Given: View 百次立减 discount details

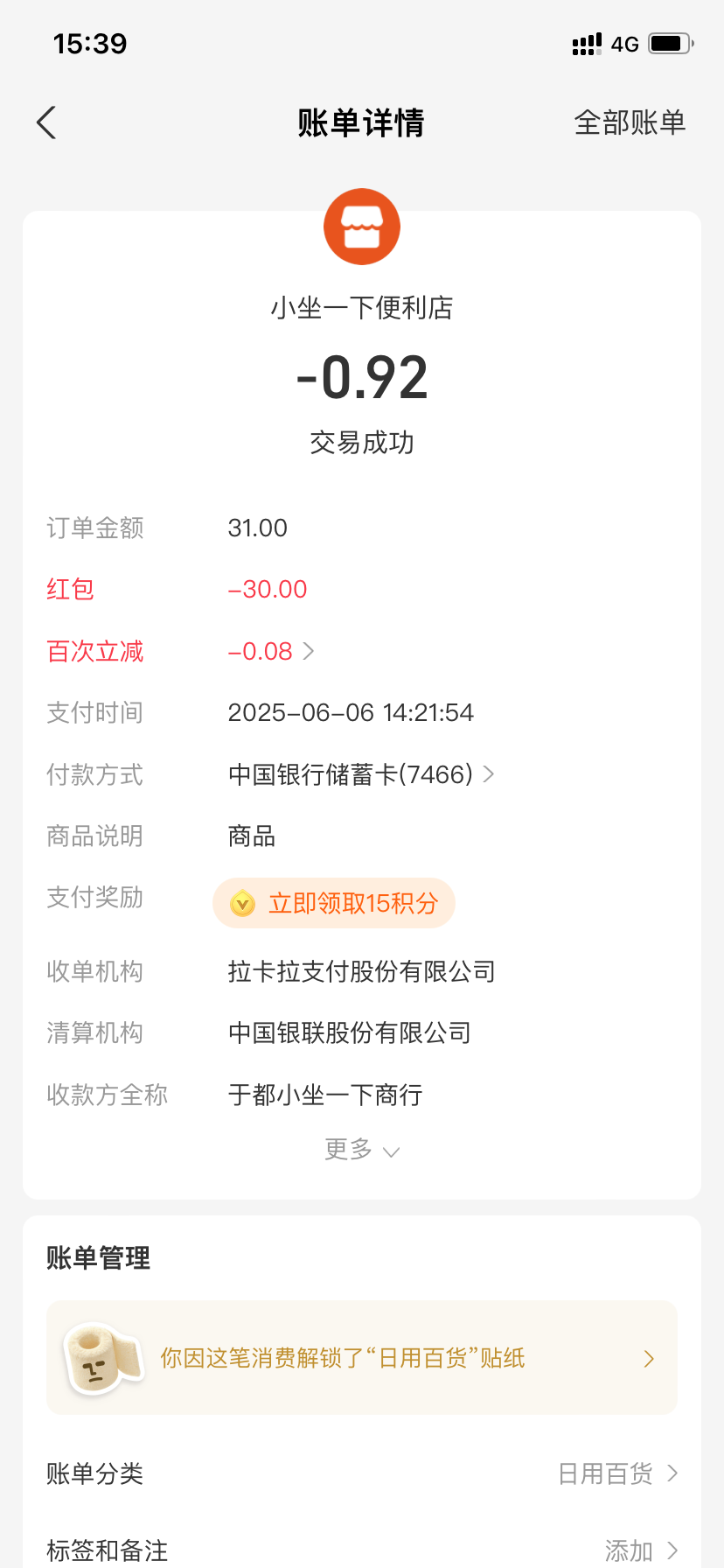Looking at the screenshot, I should pyautogui.click(x=271, y=652).
